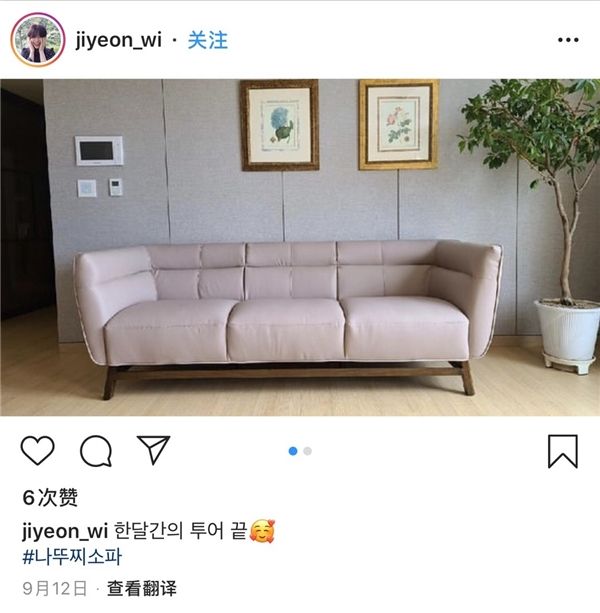600x613 pixels.
Task: View who liked via 6次赞
Action: point(49,497)
